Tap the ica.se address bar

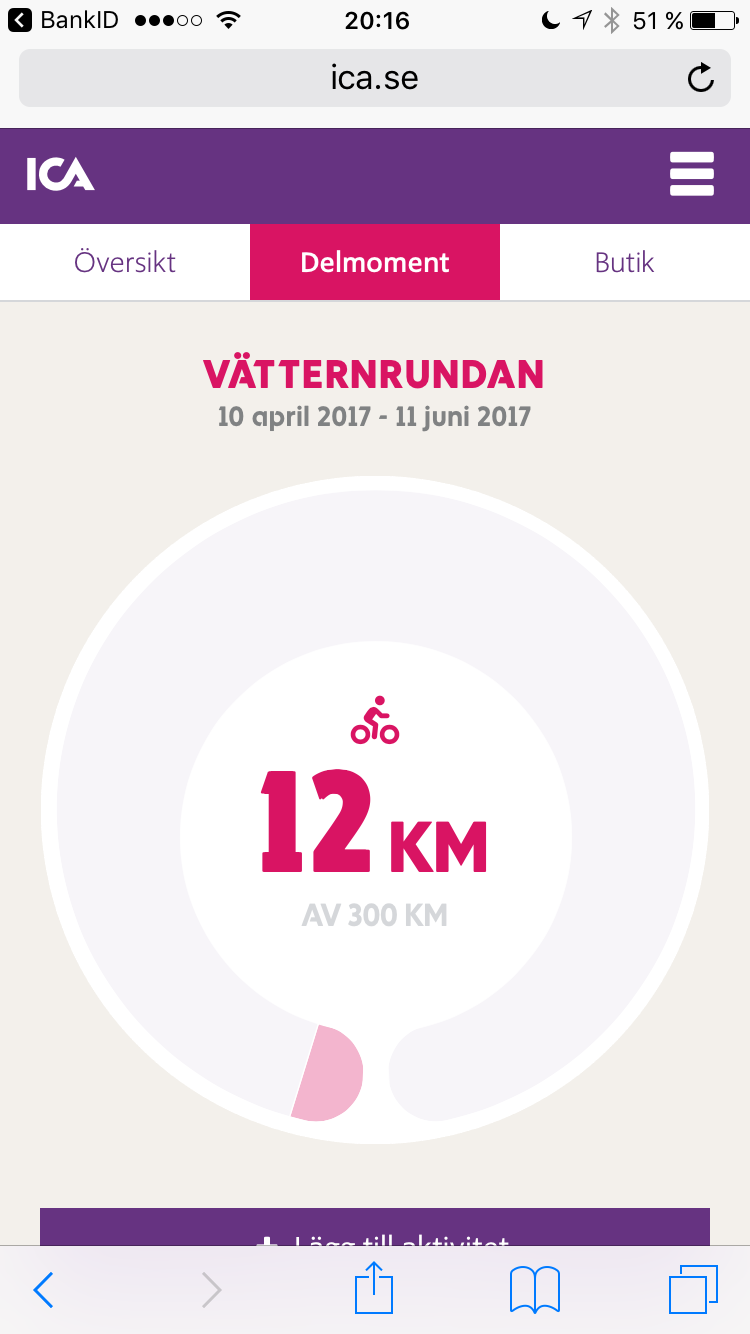[x=375, y=78]
